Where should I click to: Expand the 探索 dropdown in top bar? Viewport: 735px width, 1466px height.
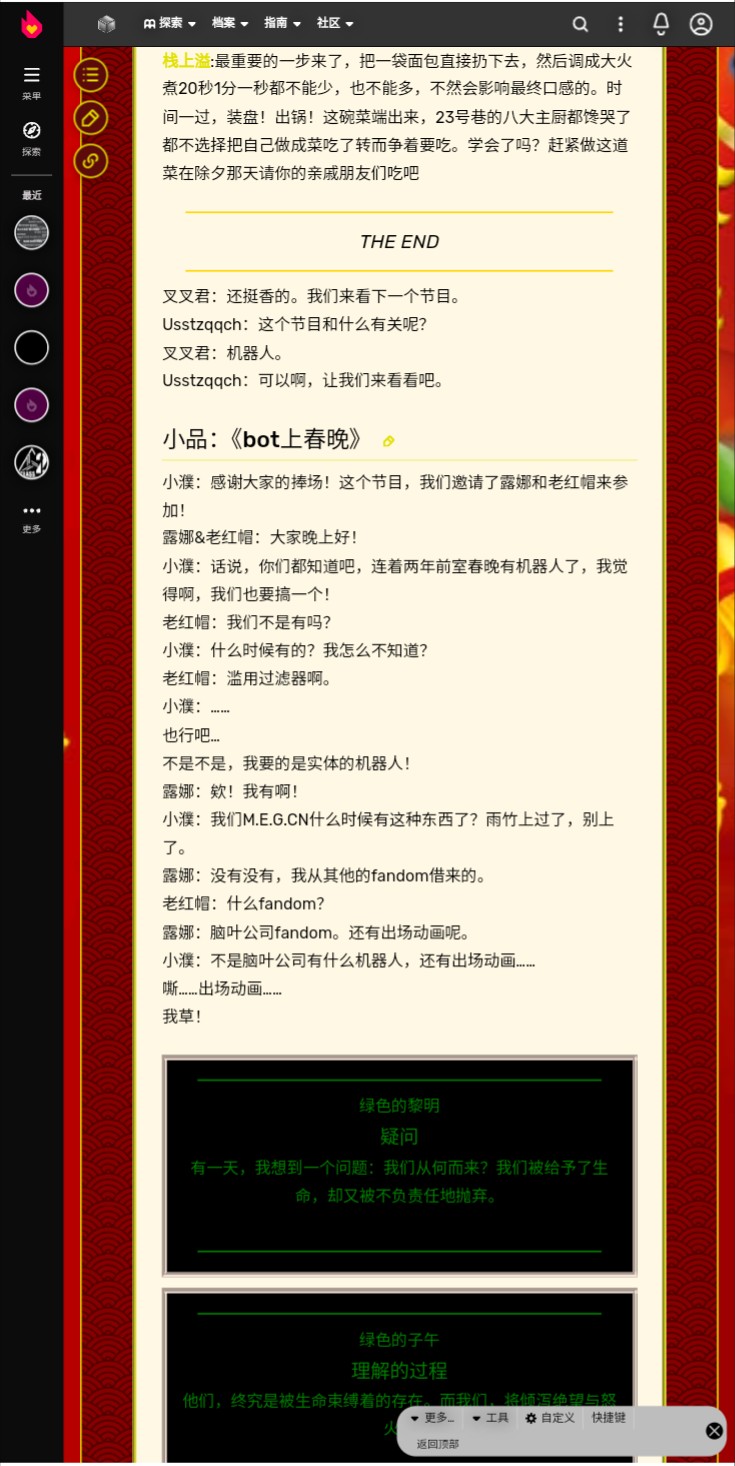169,23
